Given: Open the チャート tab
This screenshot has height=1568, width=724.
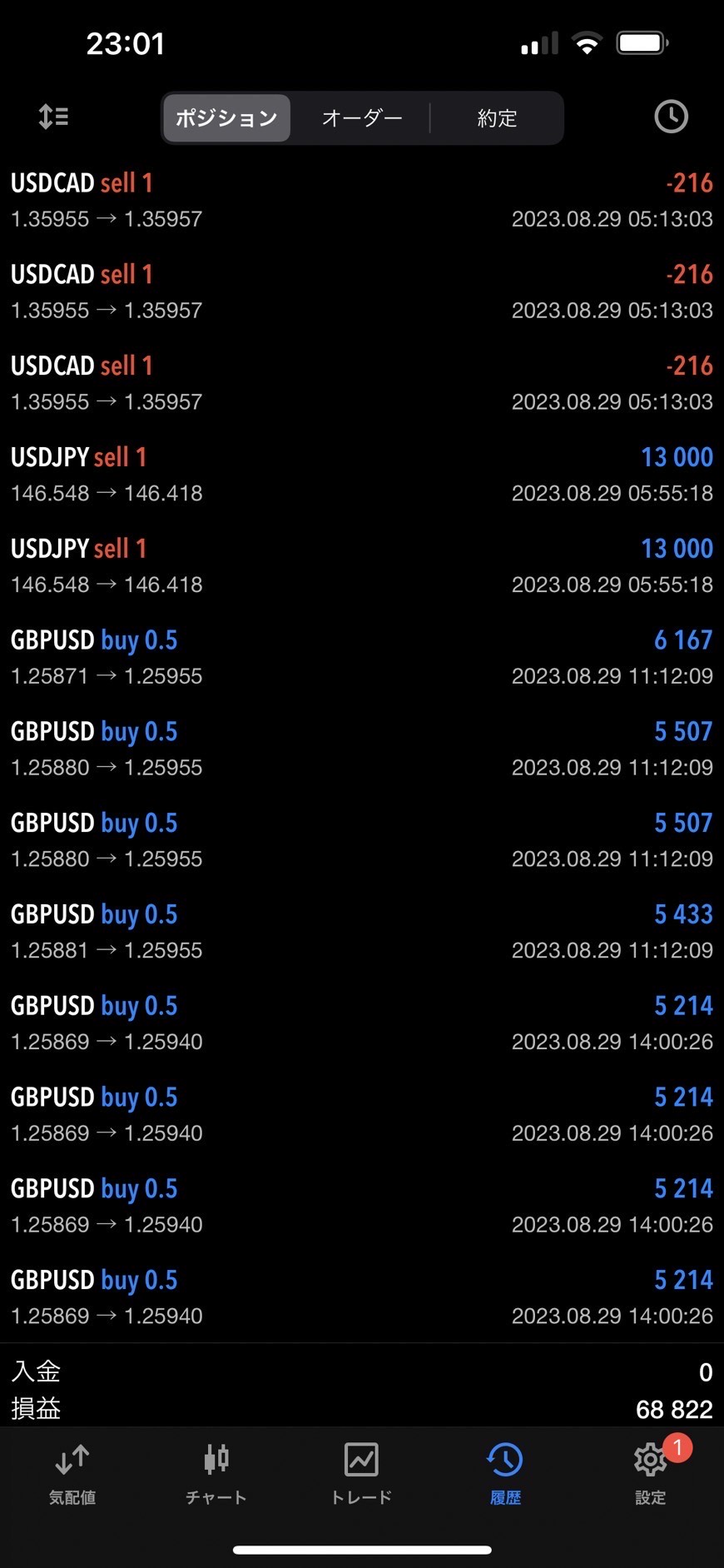Looking at the screenshot, I should click(216, 1474).
